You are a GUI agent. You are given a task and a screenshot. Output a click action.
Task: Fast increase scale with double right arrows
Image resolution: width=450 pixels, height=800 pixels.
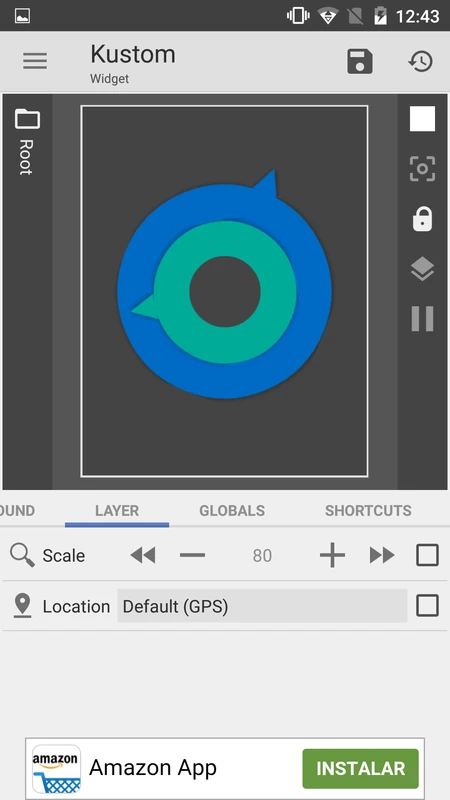click(x=382, y=555)
